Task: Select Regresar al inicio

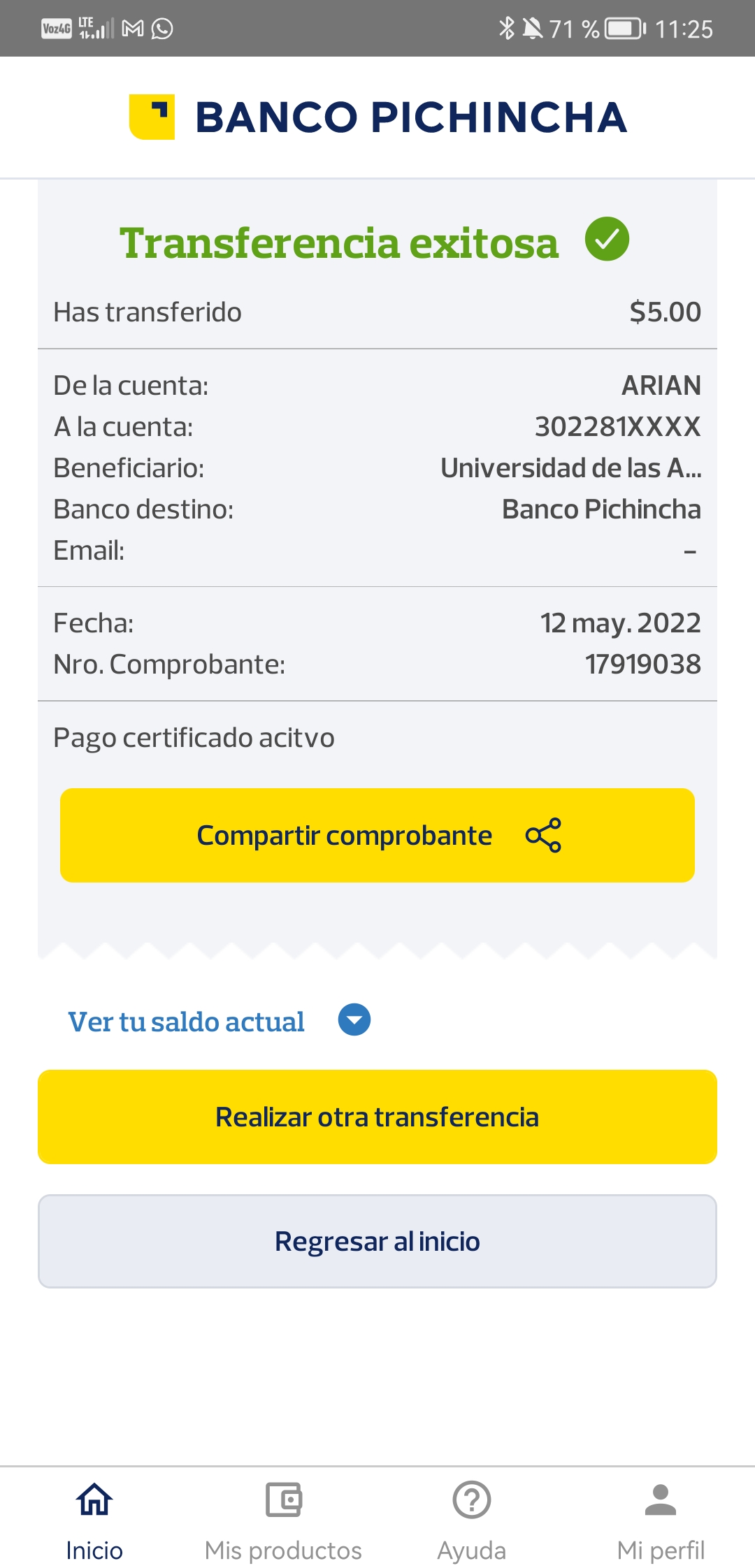Action: point(377,1241)
